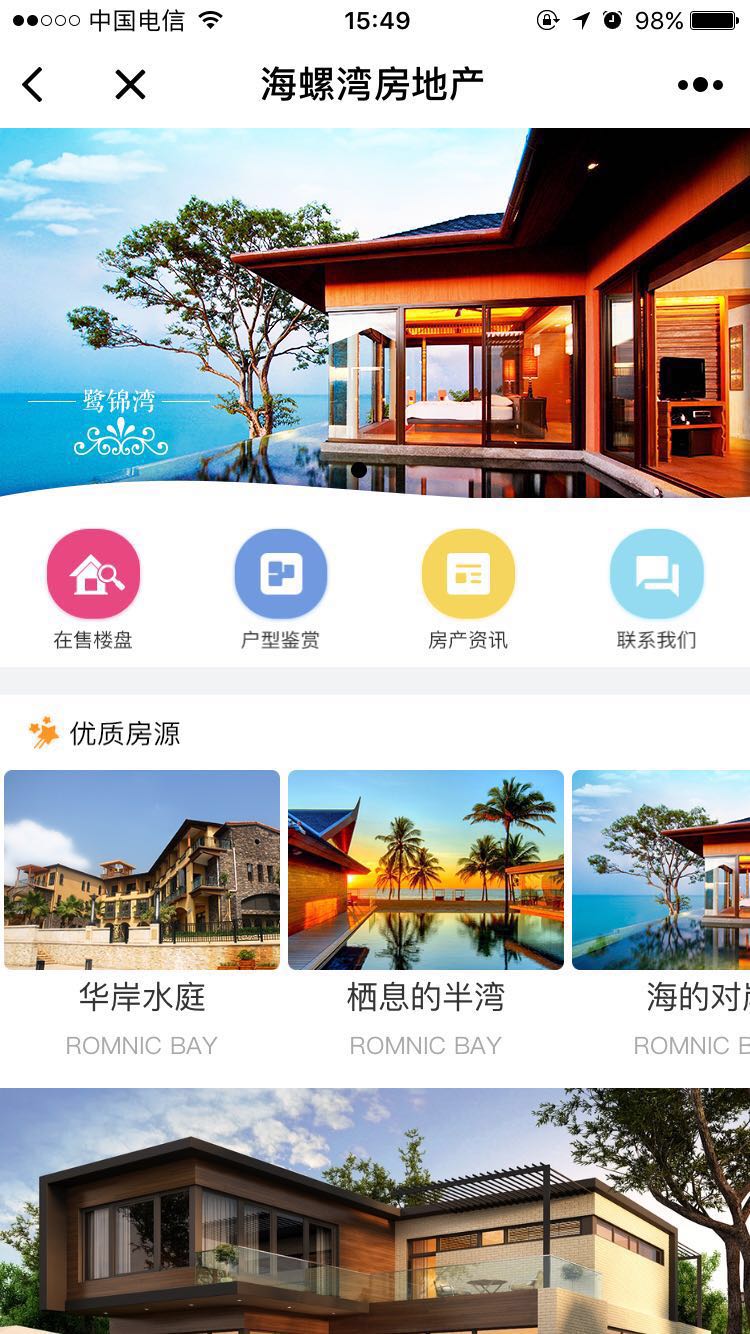Open the modern villa banner image

(x=375, y=1210)
